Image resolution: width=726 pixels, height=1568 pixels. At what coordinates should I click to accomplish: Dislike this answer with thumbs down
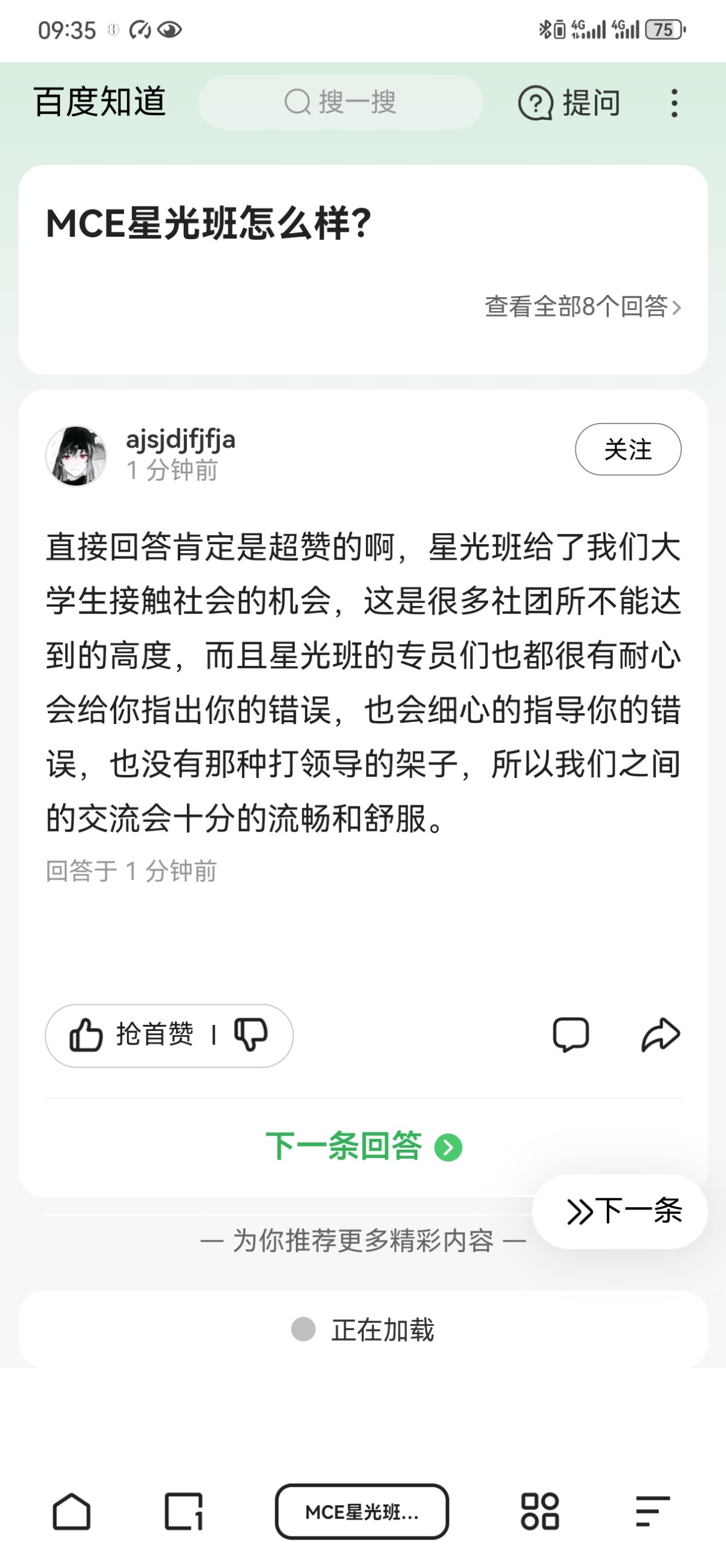250,1035
